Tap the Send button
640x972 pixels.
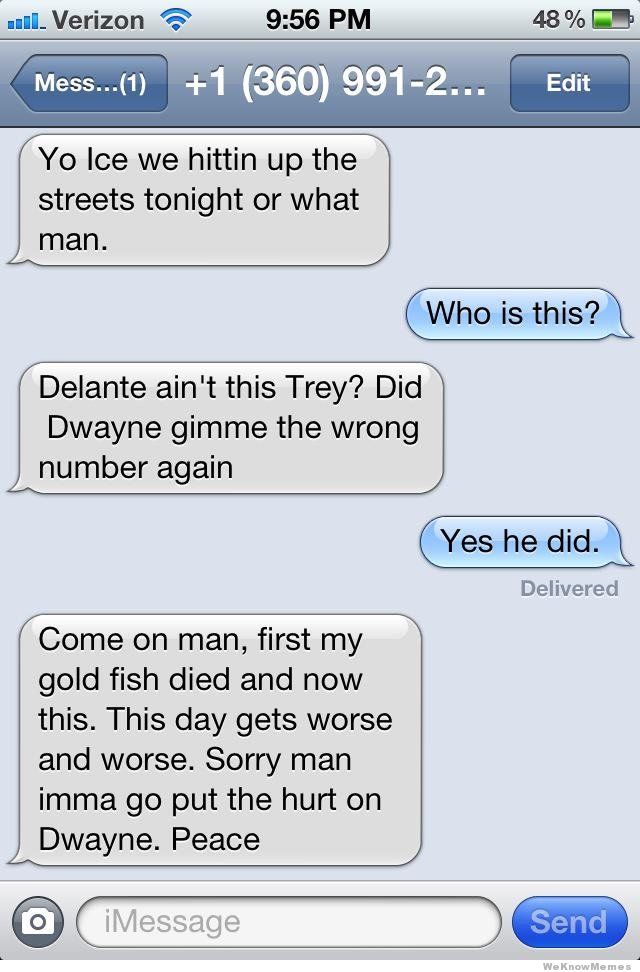pos(568,922)
